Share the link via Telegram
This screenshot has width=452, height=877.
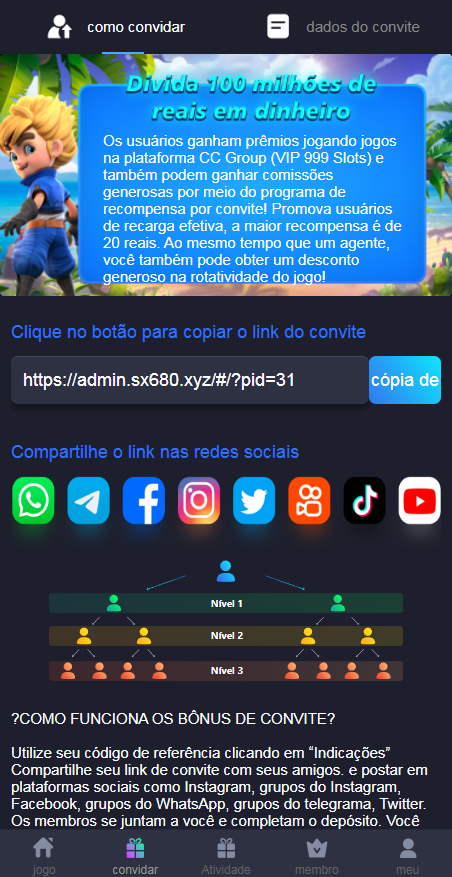click(88, 501)
